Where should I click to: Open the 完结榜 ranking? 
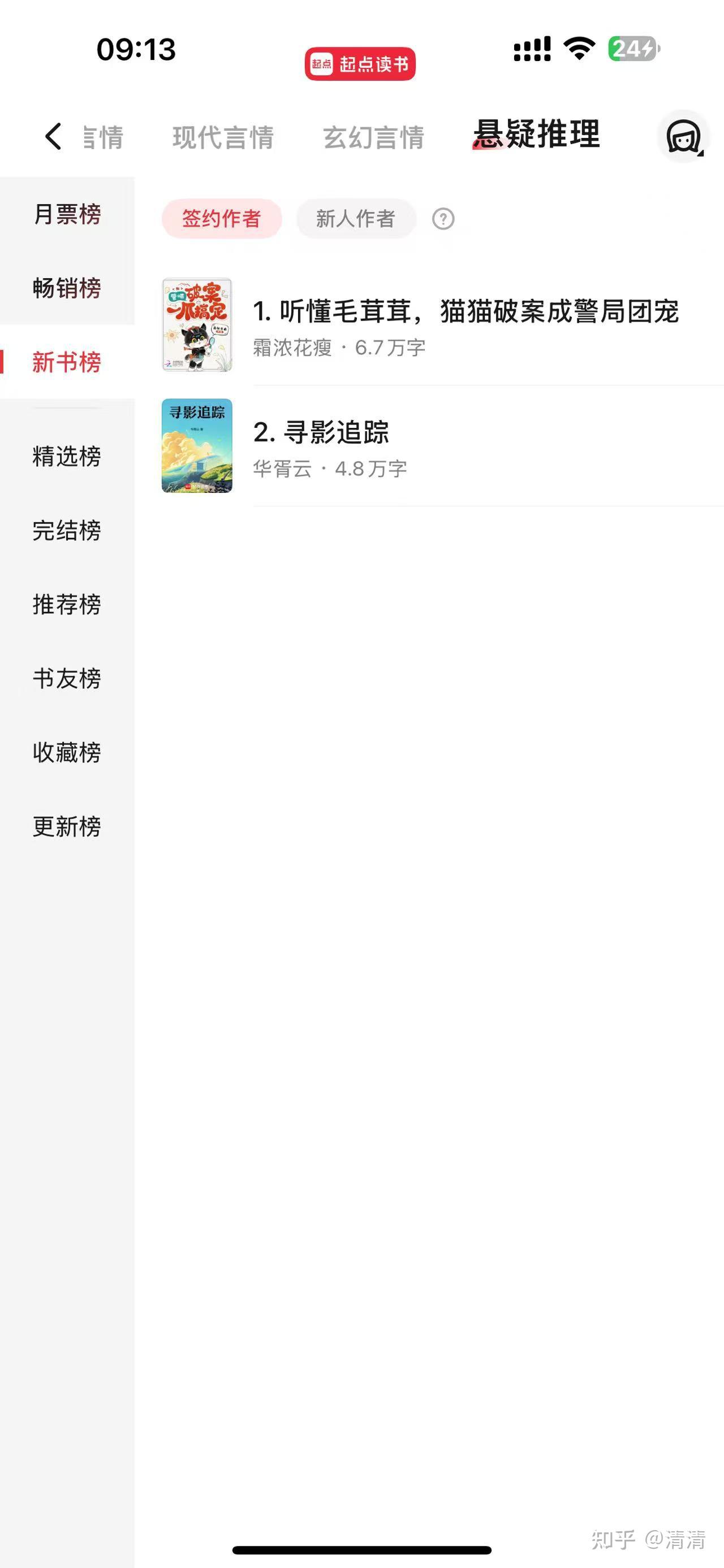coord(67,530)
